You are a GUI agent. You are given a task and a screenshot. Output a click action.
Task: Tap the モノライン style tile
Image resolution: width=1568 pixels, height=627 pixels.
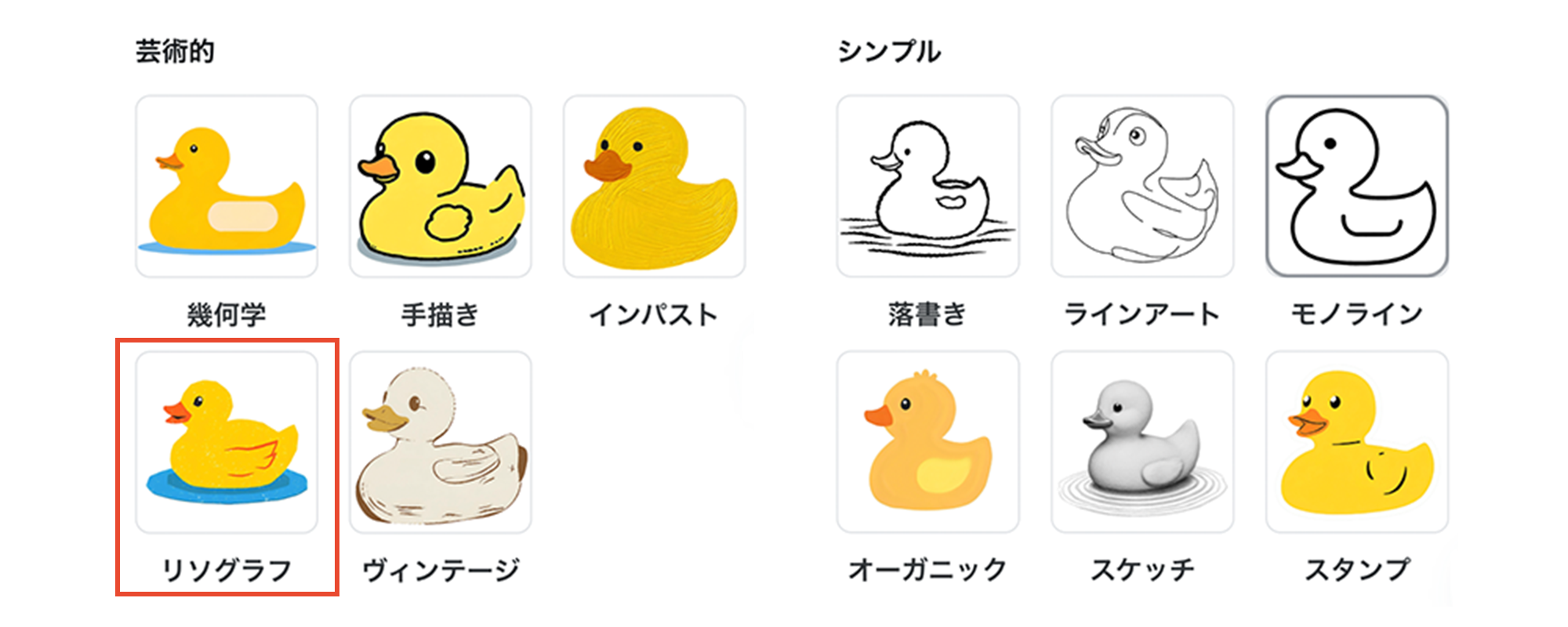click(1356, 187)
